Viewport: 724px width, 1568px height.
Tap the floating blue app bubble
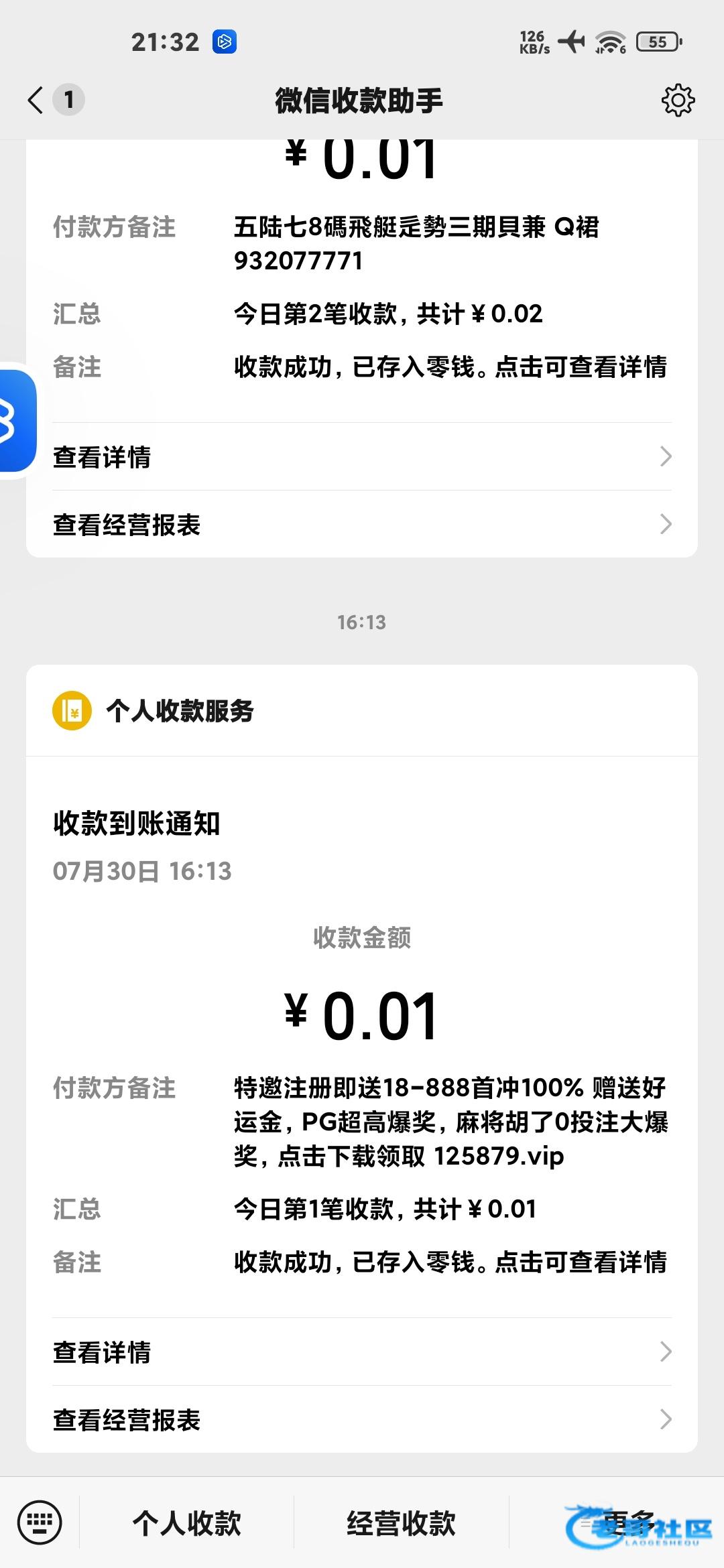click(x=16, y=421)
